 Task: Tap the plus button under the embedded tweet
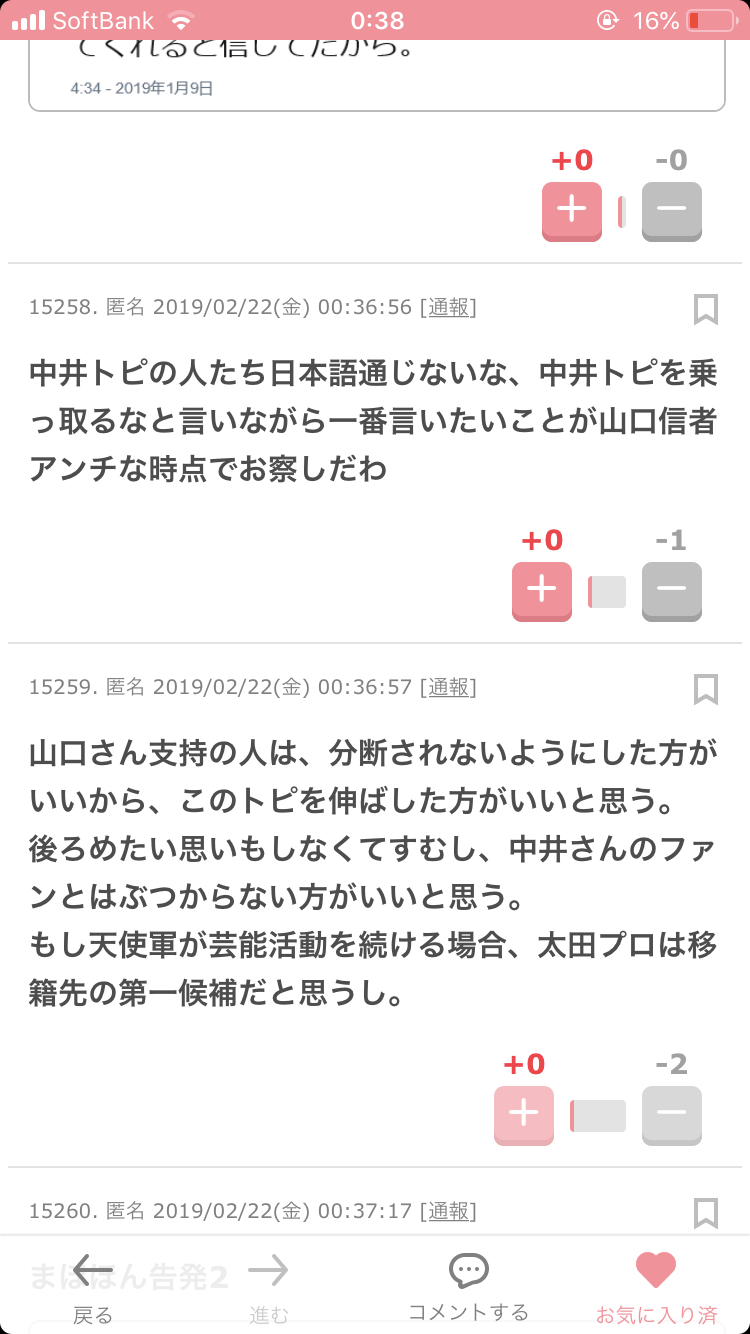(x=571, y=211)
